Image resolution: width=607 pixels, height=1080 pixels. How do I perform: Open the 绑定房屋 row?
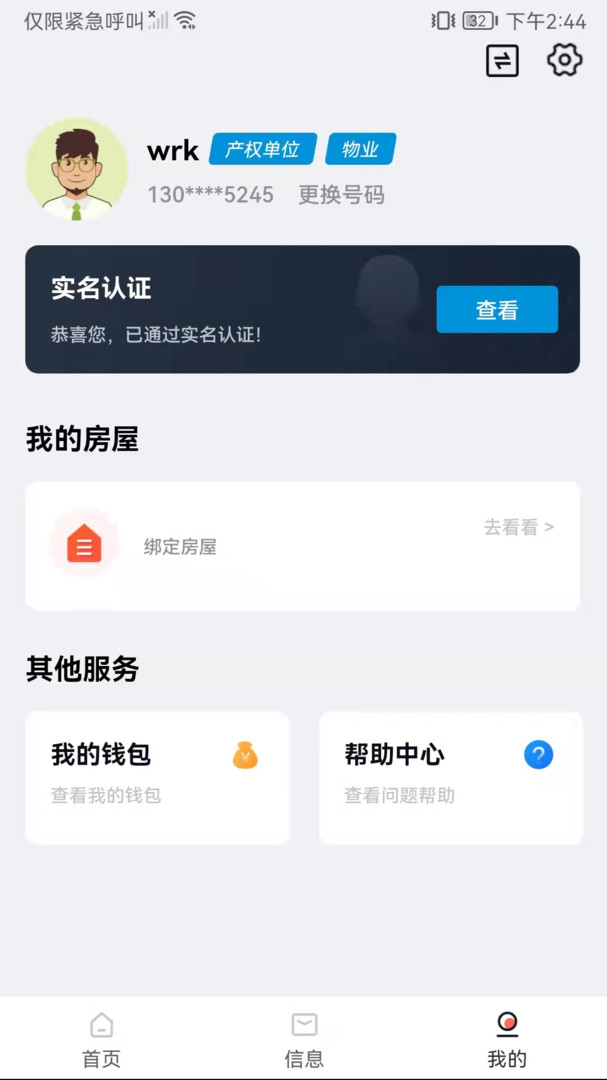(x=302, y=546)
